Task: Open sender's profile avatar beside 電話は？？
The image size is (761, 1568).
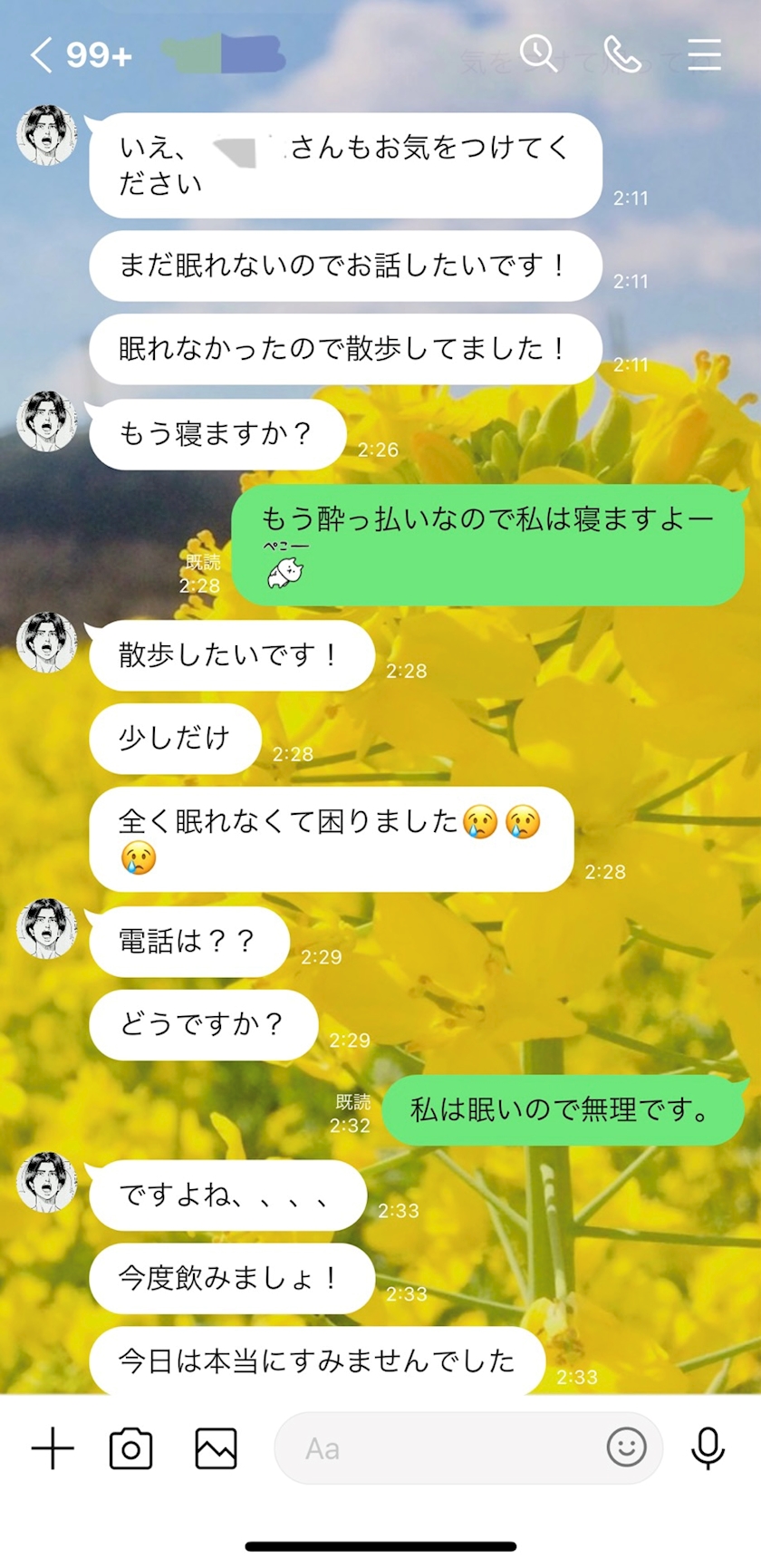Action: (47, 928)
